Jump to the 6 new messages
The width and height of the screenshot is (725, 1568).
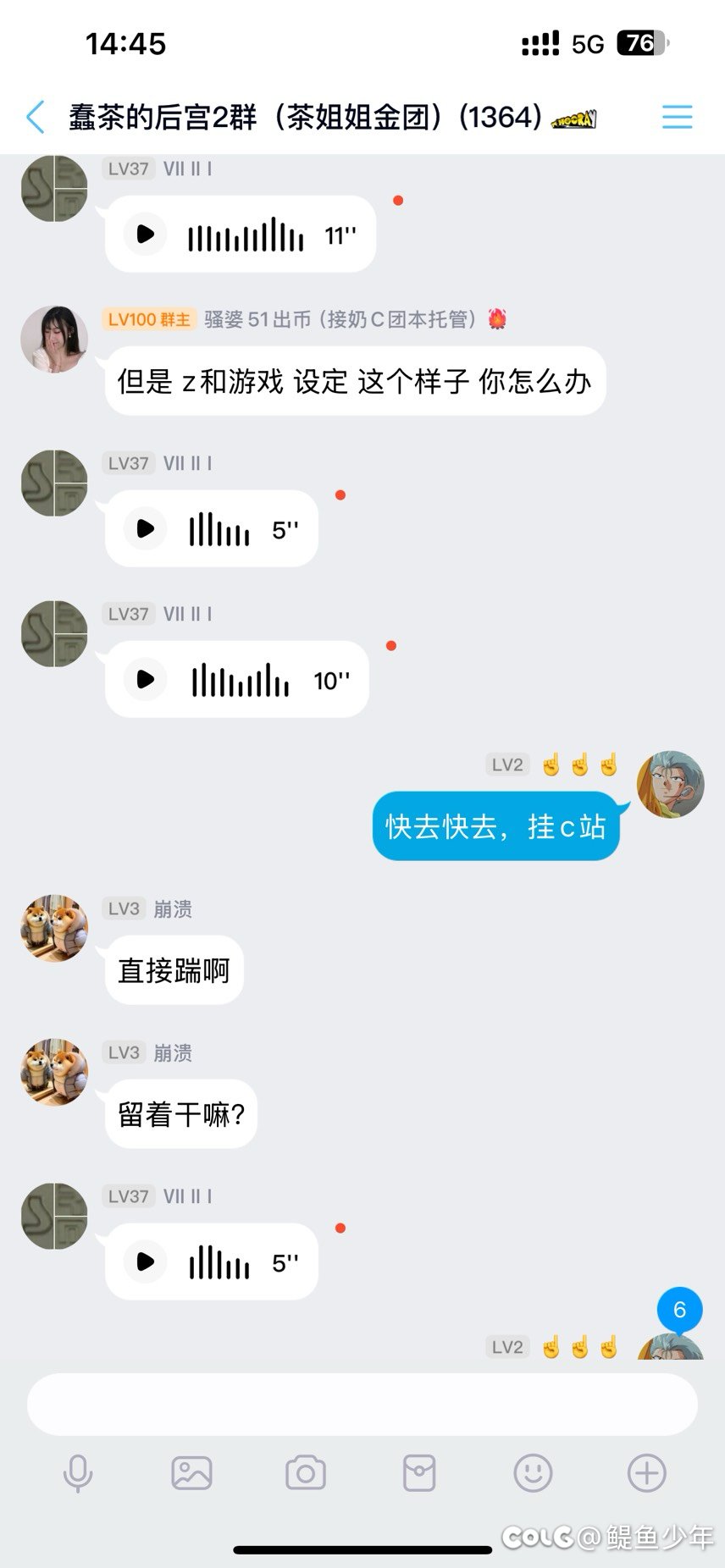tap(679, 1310)
